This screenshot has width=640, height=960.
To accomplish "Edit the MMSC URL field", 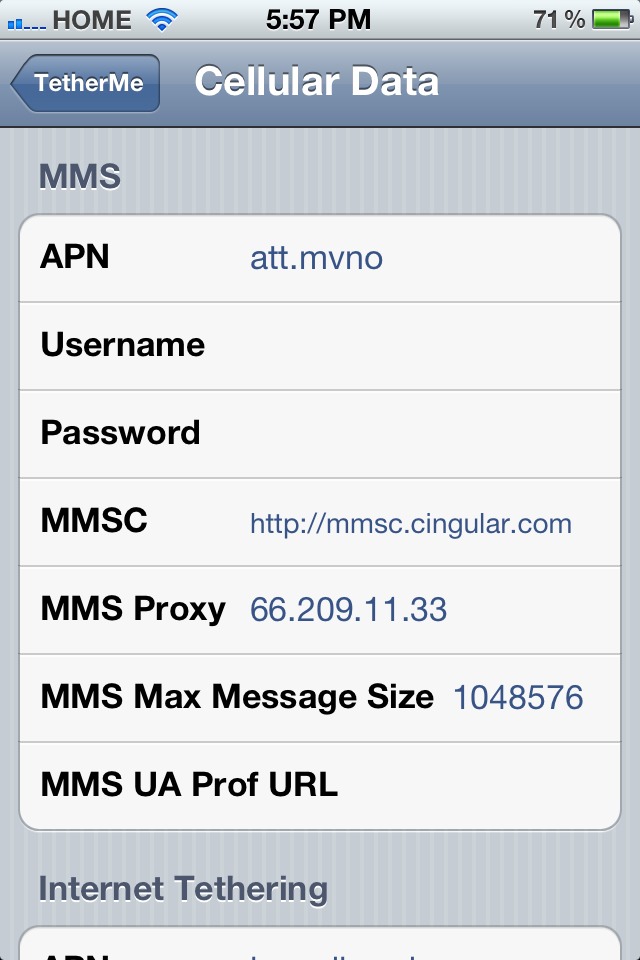I will [320, 522].
